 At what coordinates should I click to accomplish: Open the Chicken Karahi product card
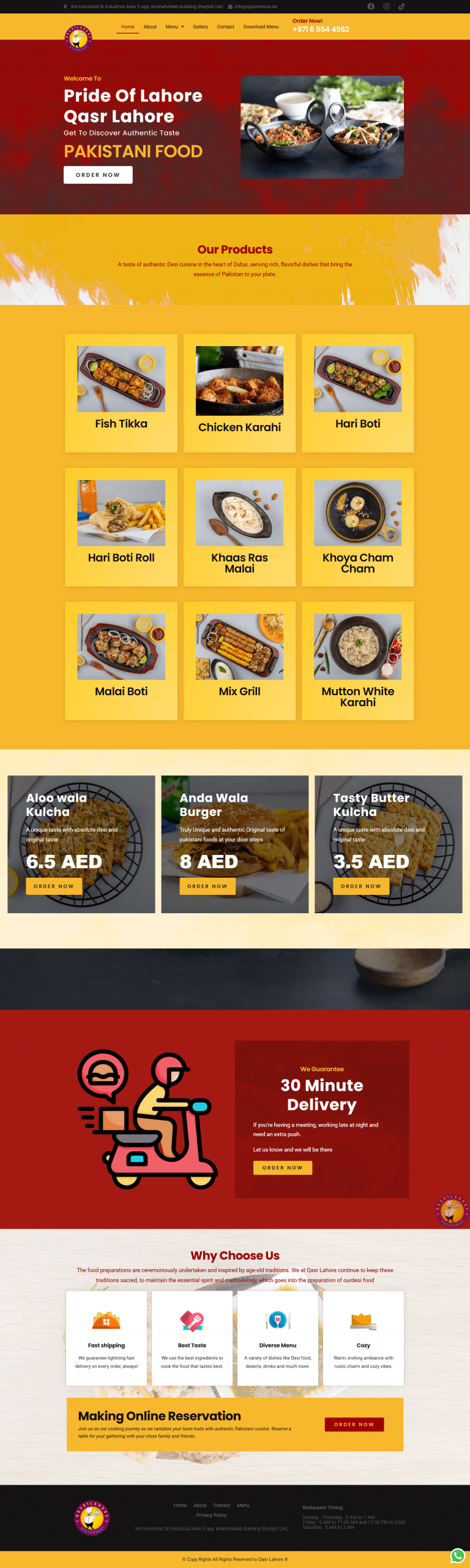coord(239,393)
